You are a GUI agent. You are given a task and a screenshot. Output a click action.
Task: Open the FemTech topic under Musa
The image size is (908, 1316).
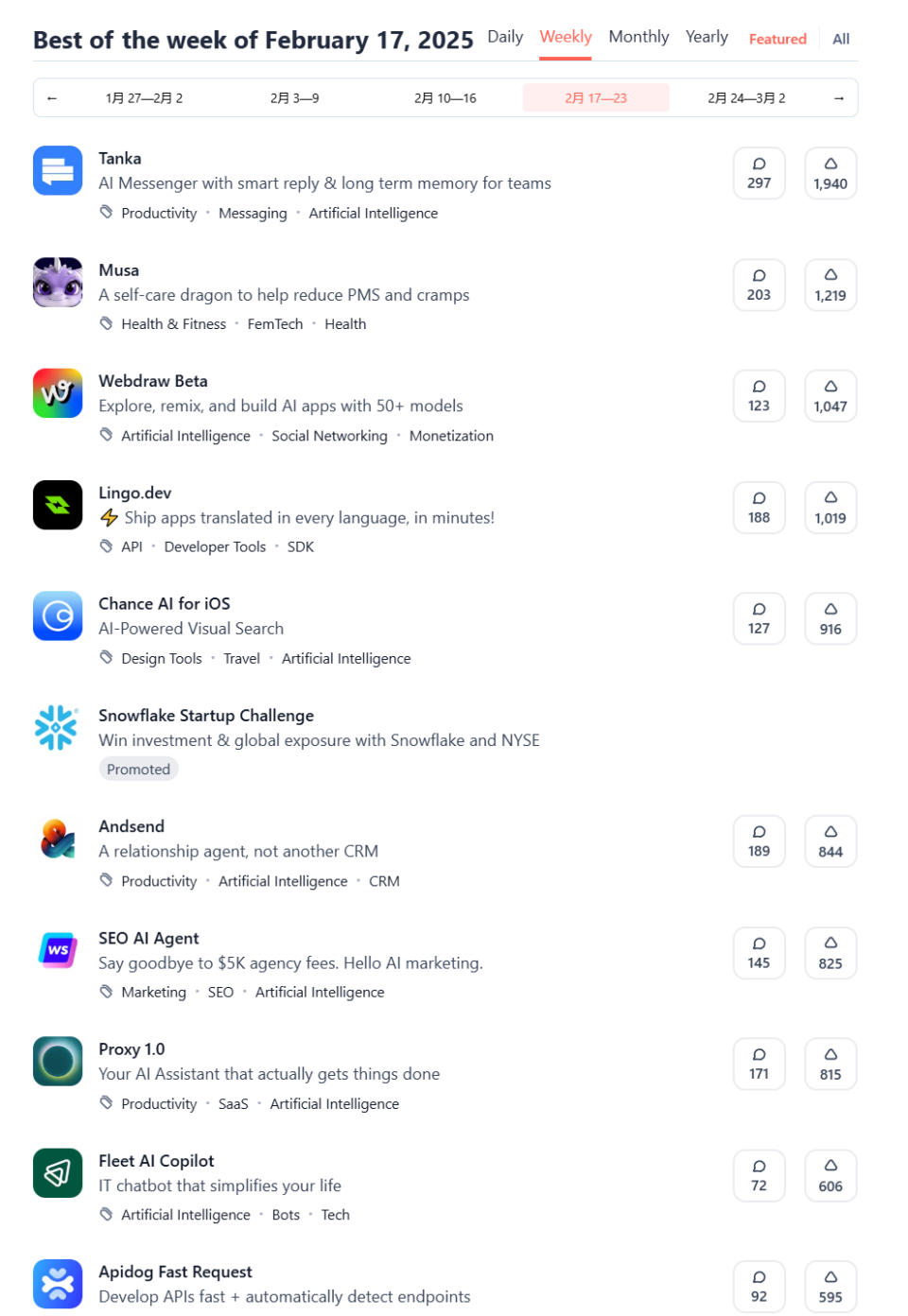275,324
